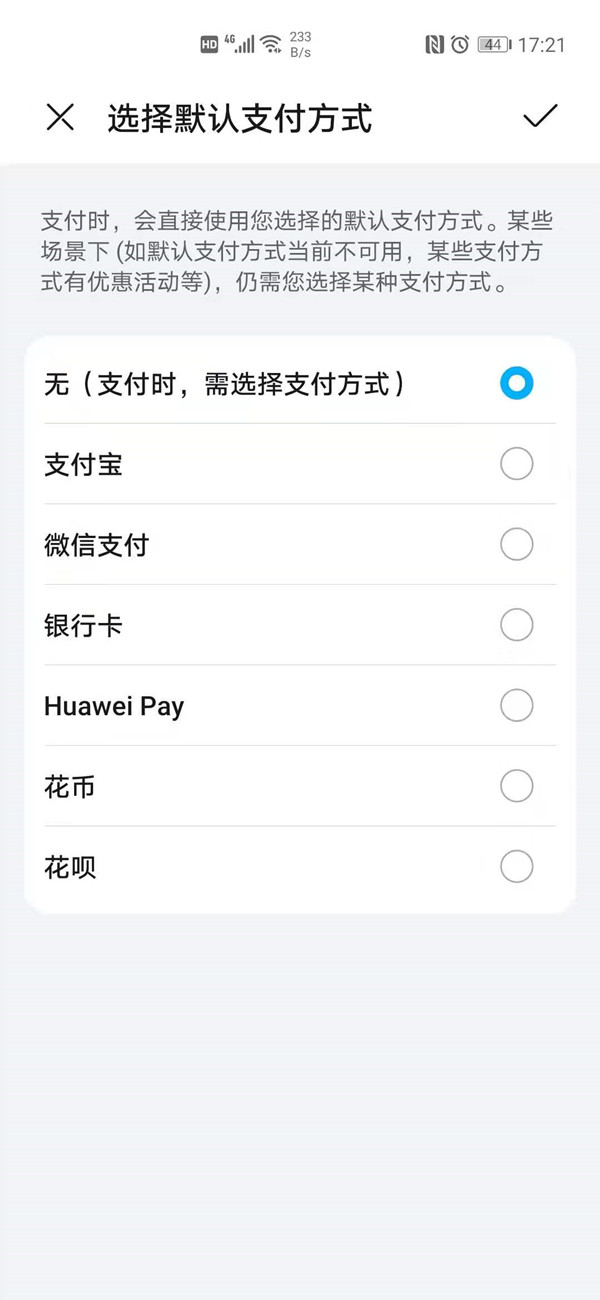Close the default payment method screen
The image size is (600, 1300).
(60, 118)
